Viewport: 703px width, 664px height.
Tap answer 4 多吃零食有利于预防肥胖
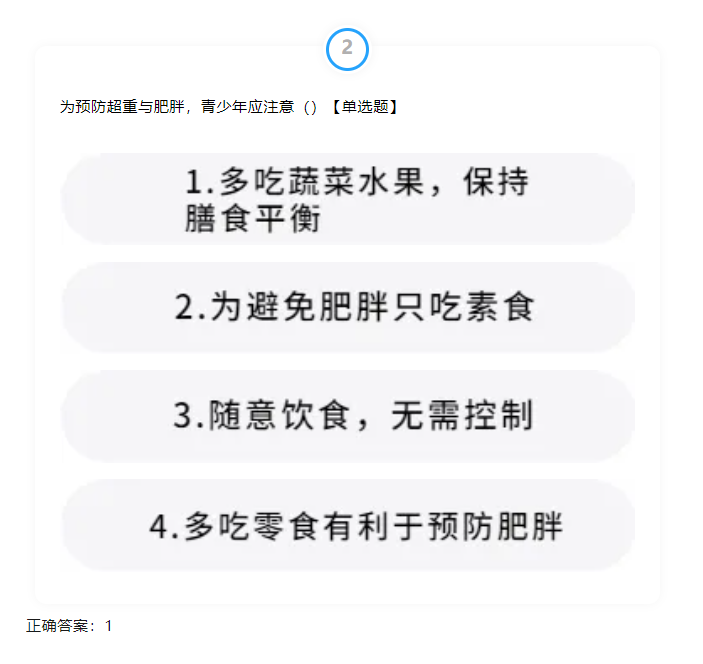pyautogui.click(x=348, y=525)
